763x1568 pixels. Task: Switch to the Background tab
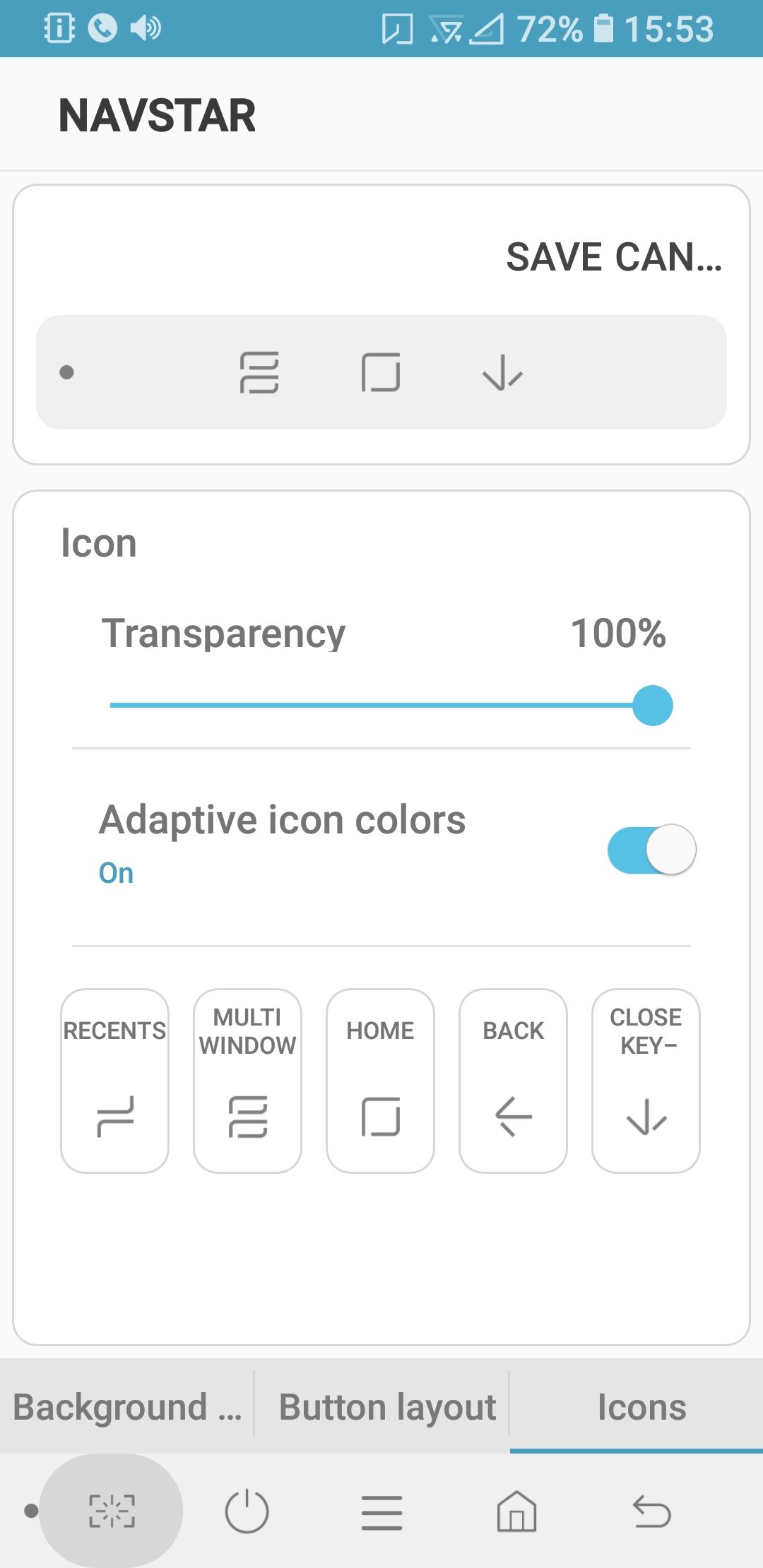(127, 1406)
